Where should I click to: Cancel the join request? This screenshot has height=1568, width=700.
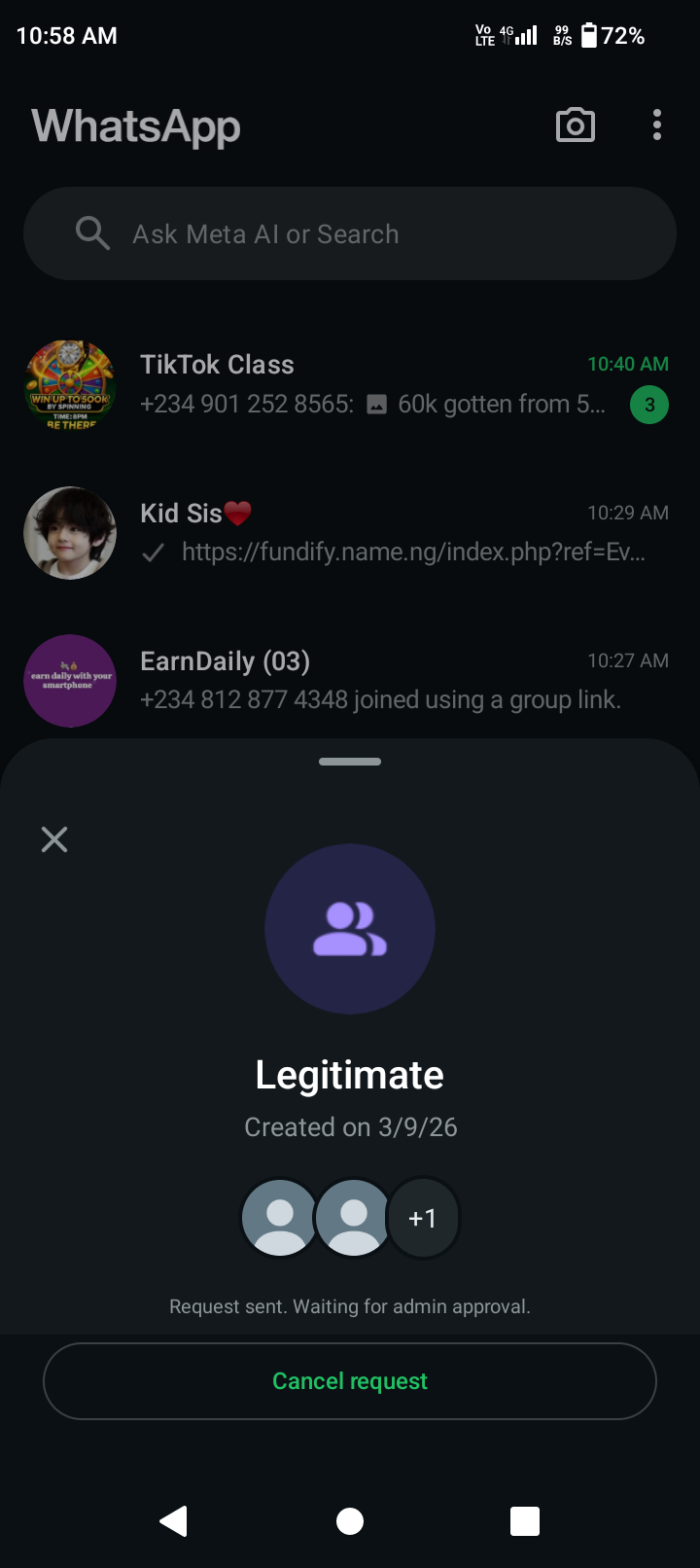click(x=350, y=1381)
